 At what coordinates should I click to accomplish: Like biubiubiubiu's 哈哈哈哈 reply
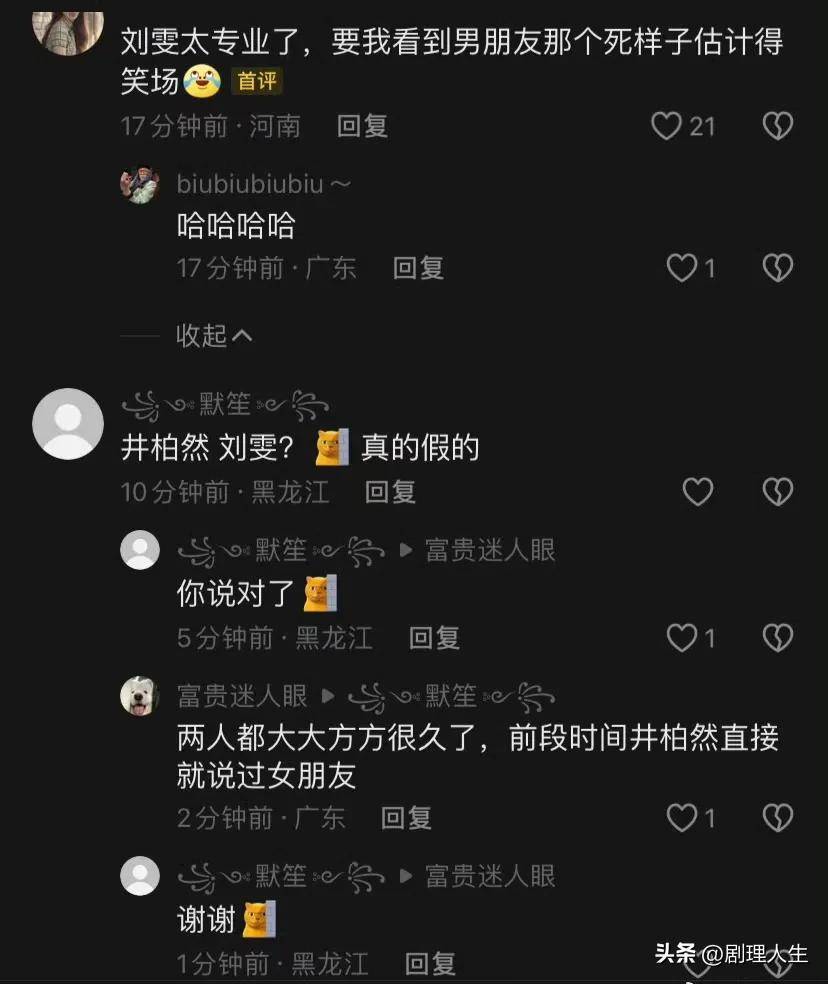pyautogui.click(x=683, y=268)
